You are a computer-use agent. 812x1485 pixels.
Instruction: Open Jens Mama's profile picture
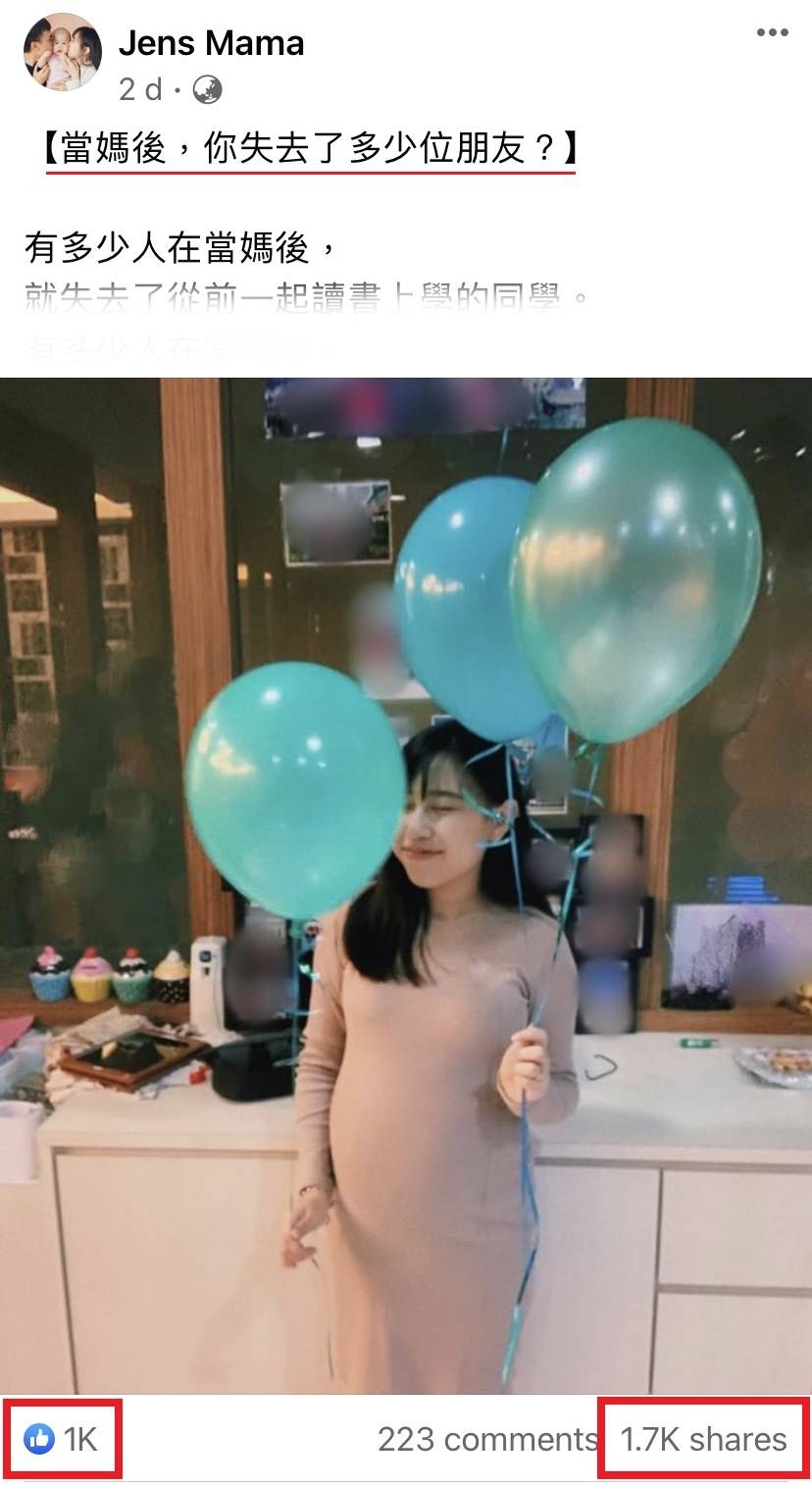pyautogui.click(x=63, y=53)
